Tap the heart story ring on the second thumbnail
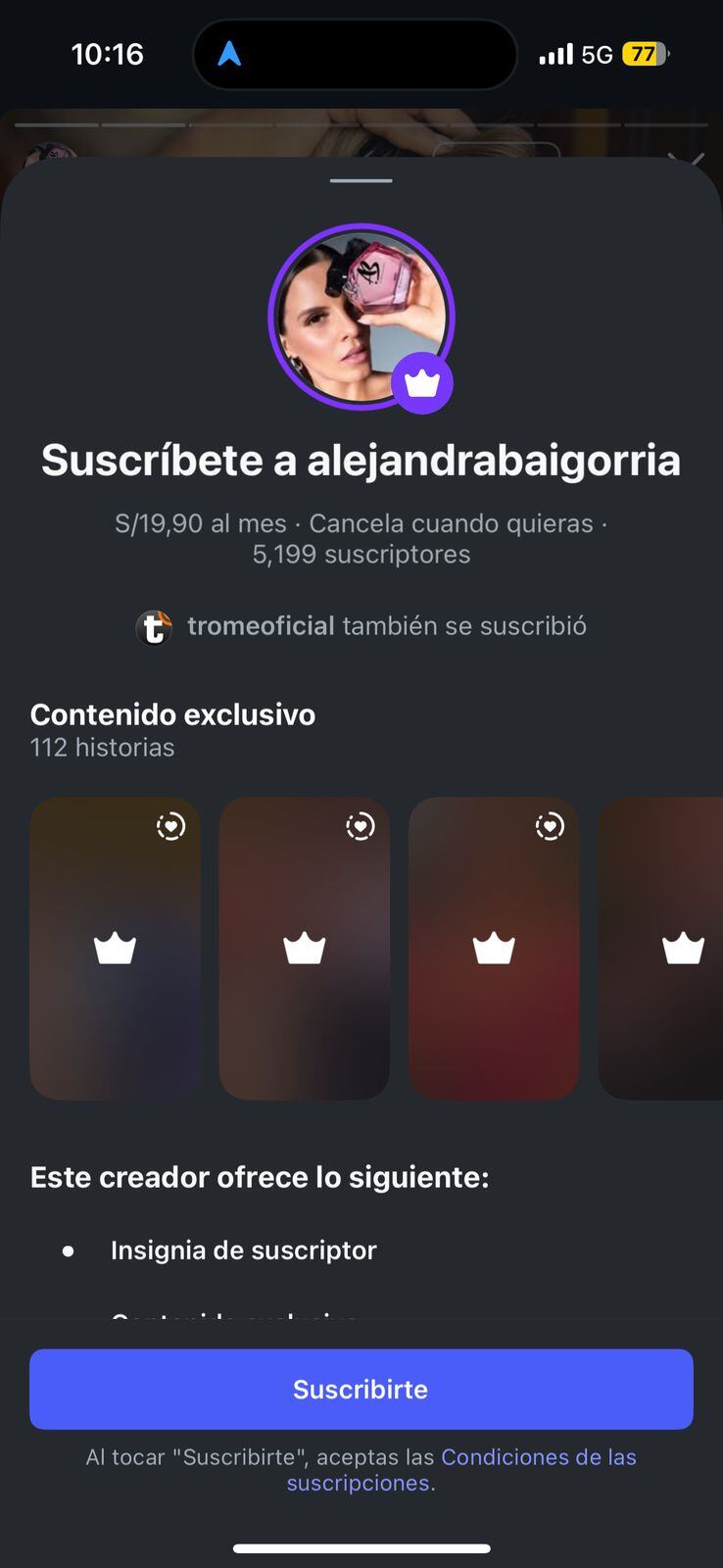Screen dimensions: 723x1568 point(361,826)
